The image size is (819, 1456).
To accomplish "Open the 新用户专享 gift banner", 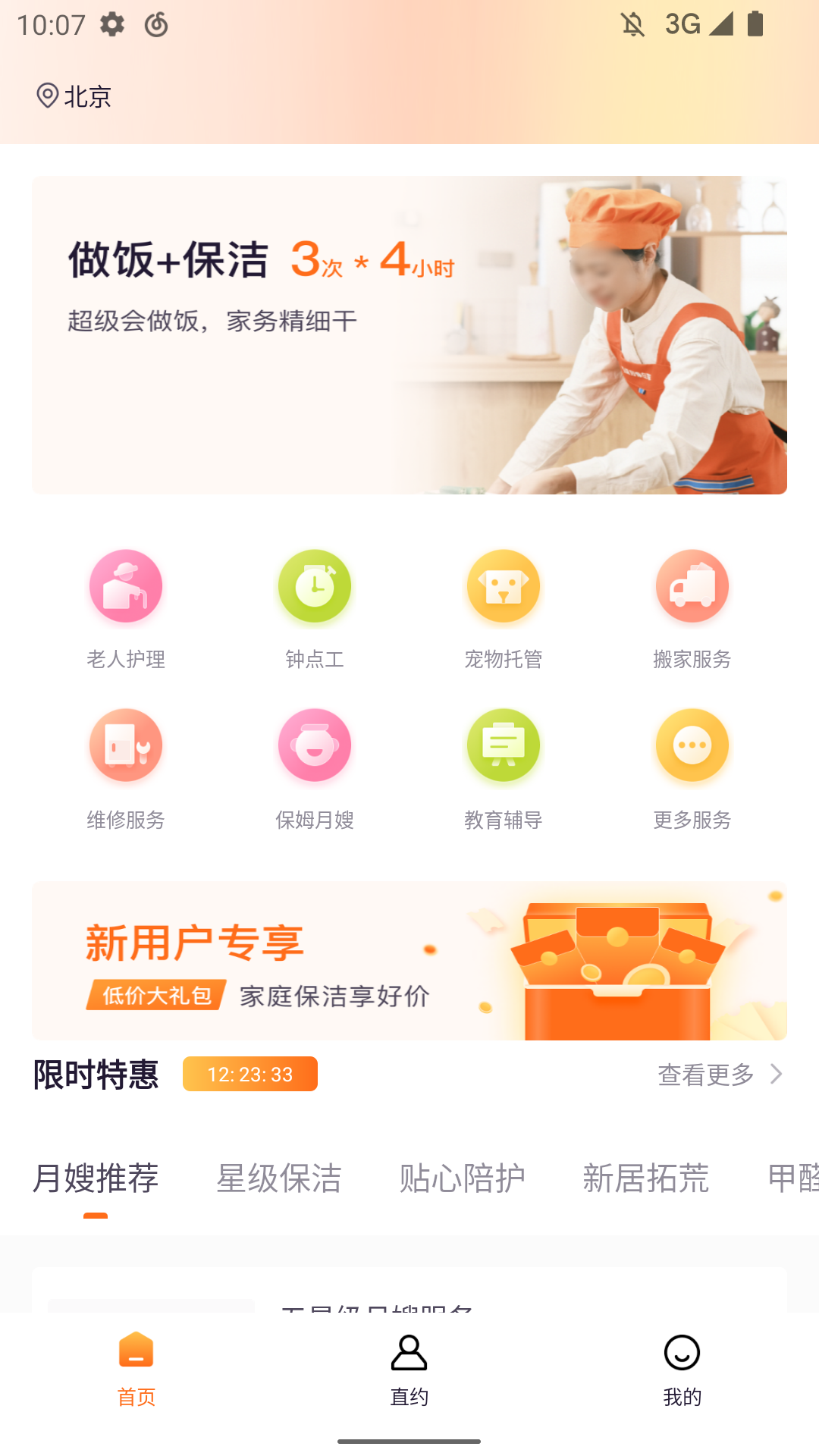I will click(409, 961).
